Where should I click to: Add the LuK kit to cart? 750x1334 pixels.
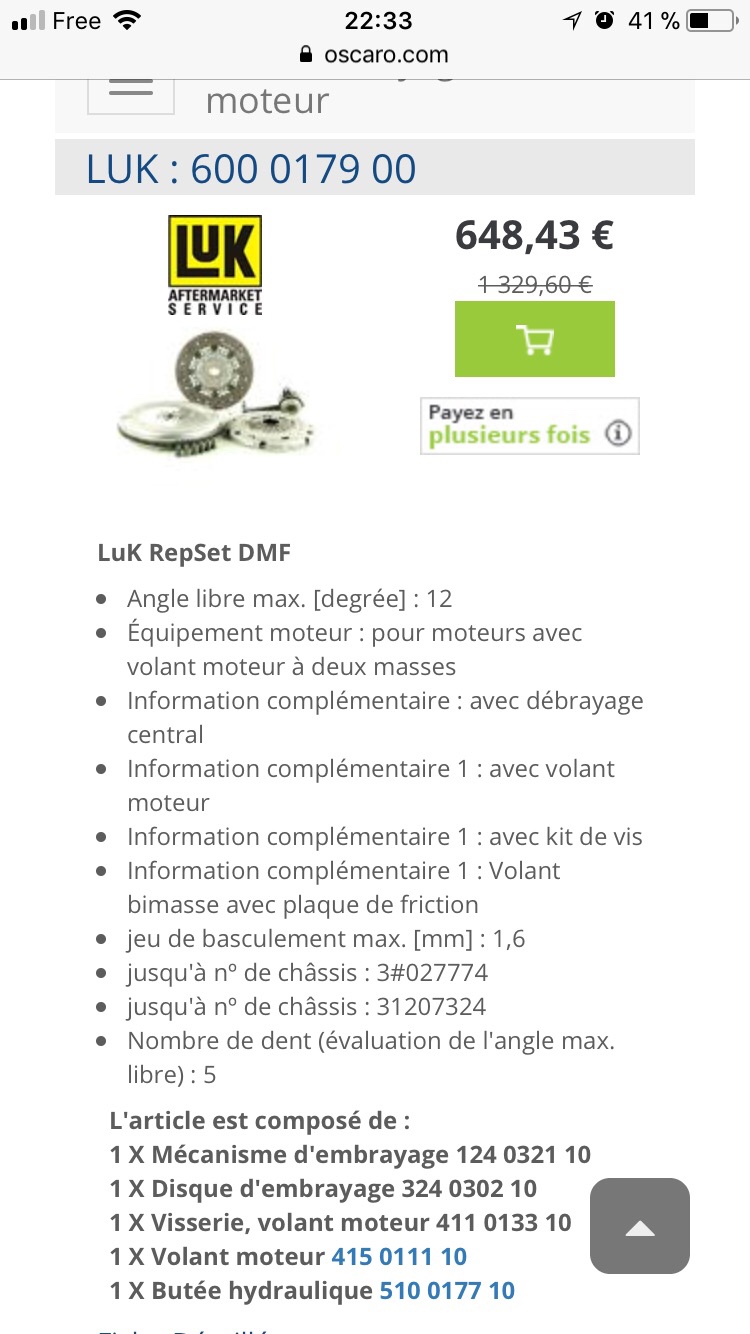pyautogui.click(x=534, y=339)
